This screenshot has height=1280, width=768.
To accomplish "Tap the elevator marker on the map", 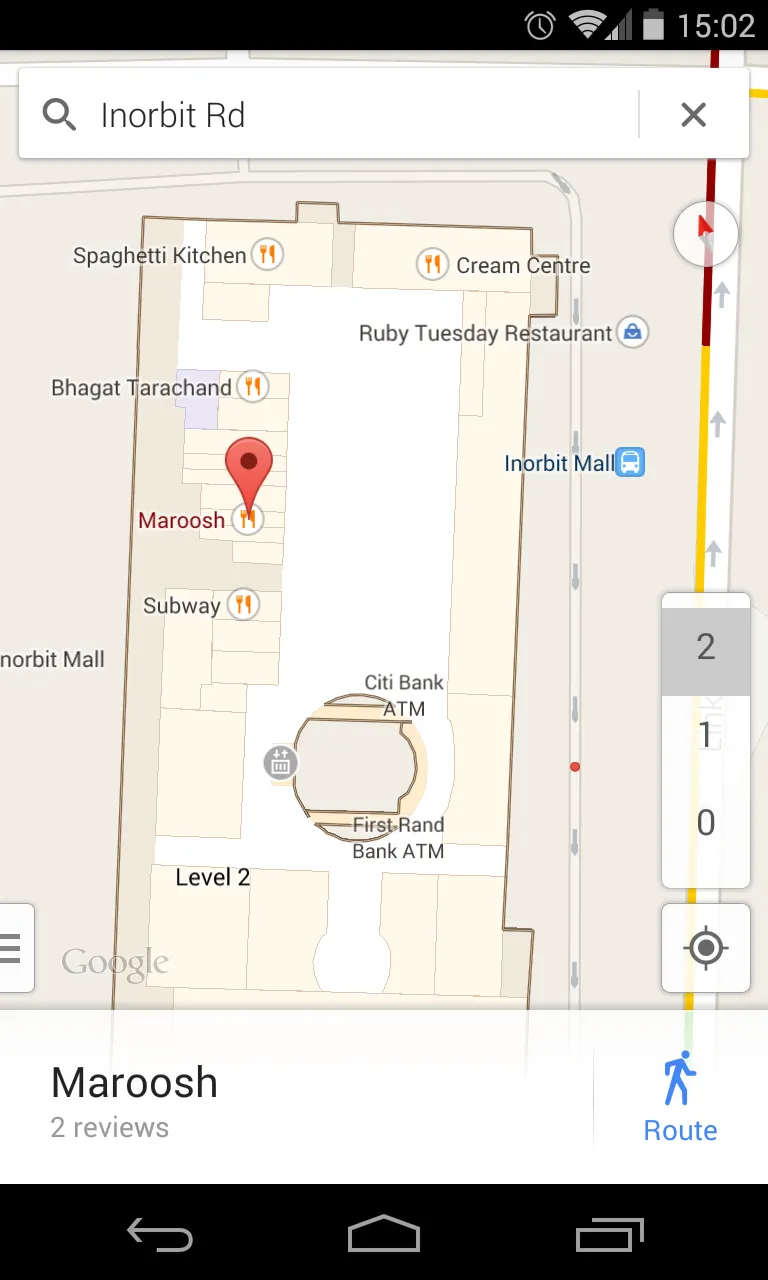I will 279,763.
